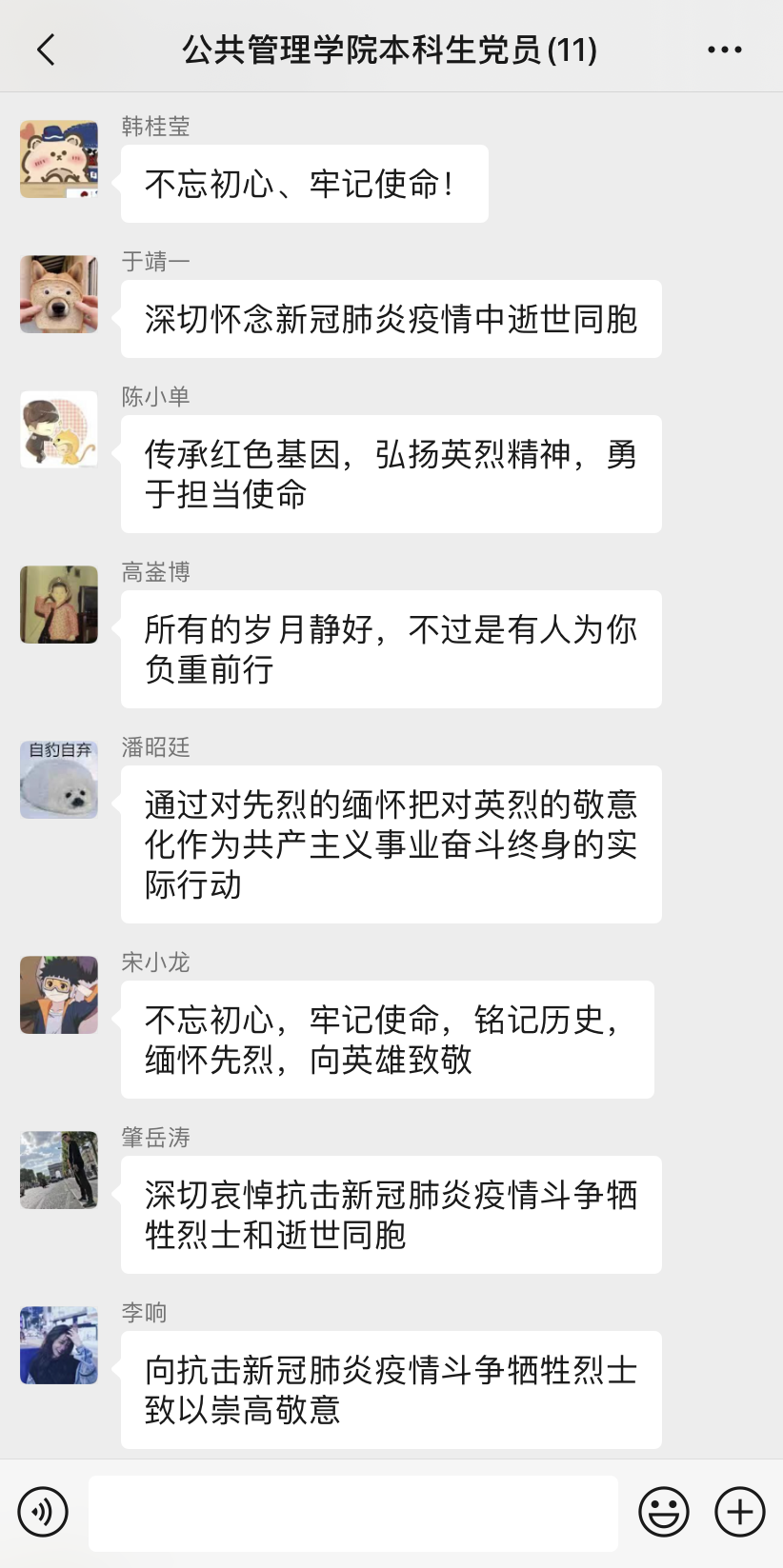Image resolution: width=783 pixels, height=1568 pixels.
Task: Click the message input field
Action: click(x=352, y=1512)
